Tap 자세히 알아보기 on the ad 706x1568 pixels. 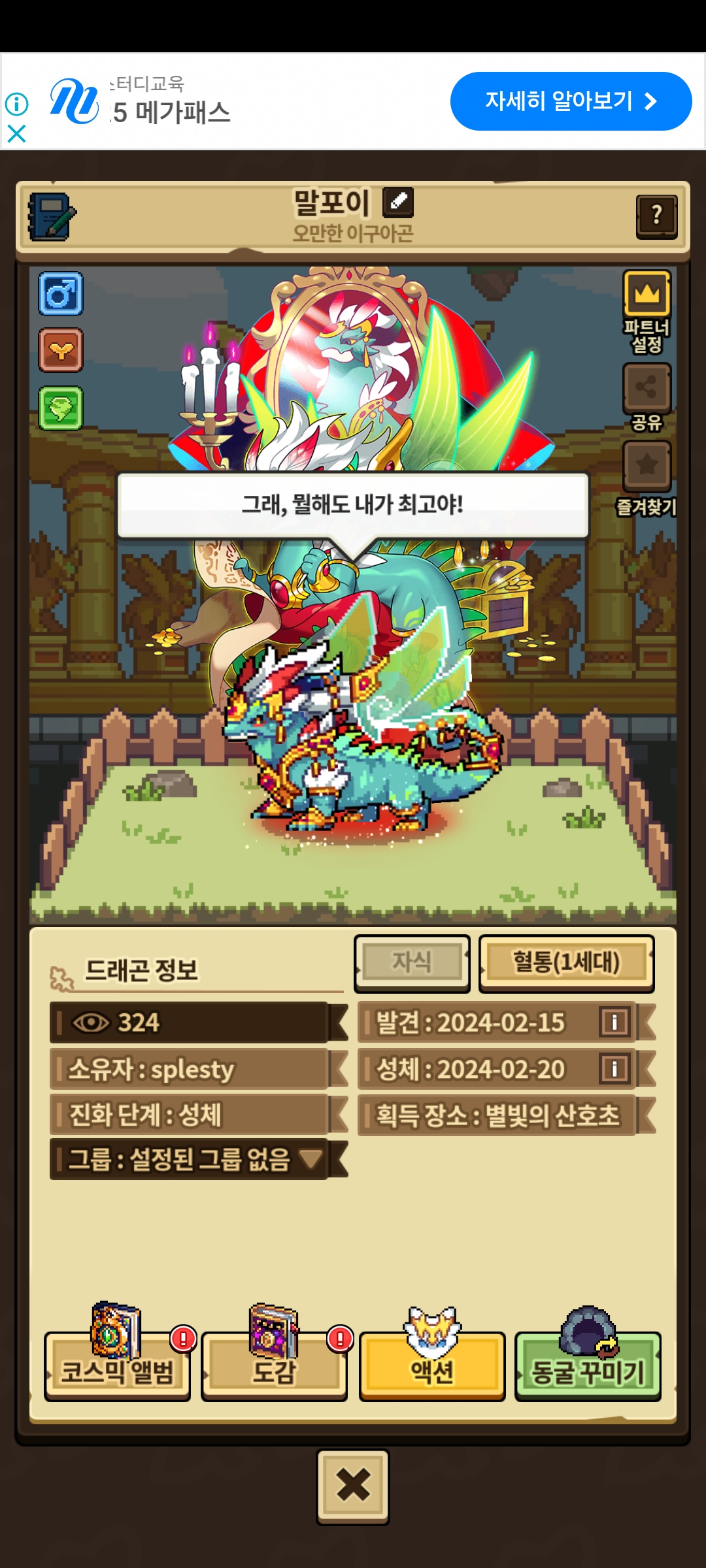pyautogui.click(x=571, y=101)
